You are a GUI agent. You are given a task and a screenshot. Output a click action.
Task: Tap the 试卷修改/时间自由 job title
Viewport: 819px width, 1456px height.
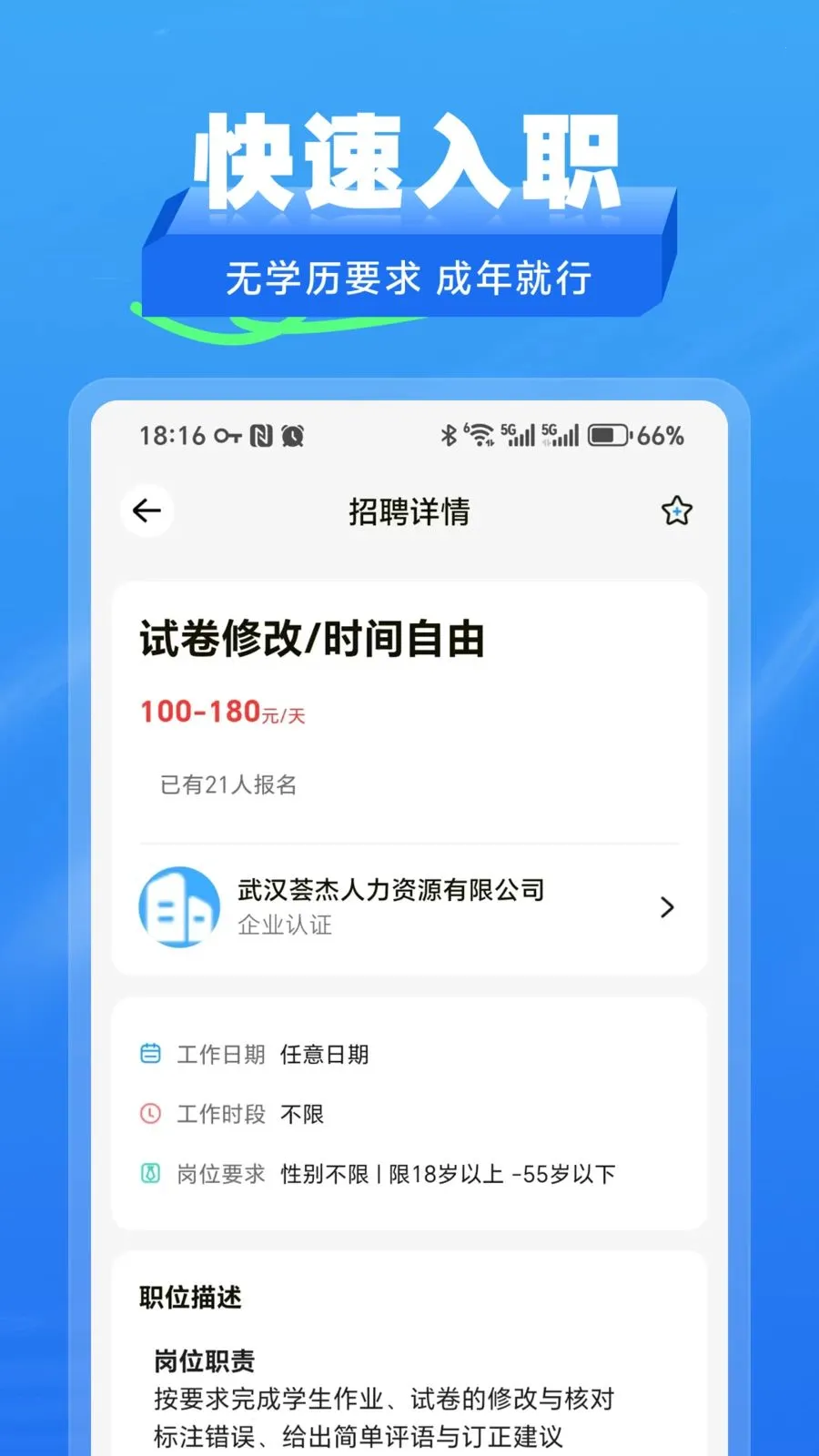(x=313, y=640)
